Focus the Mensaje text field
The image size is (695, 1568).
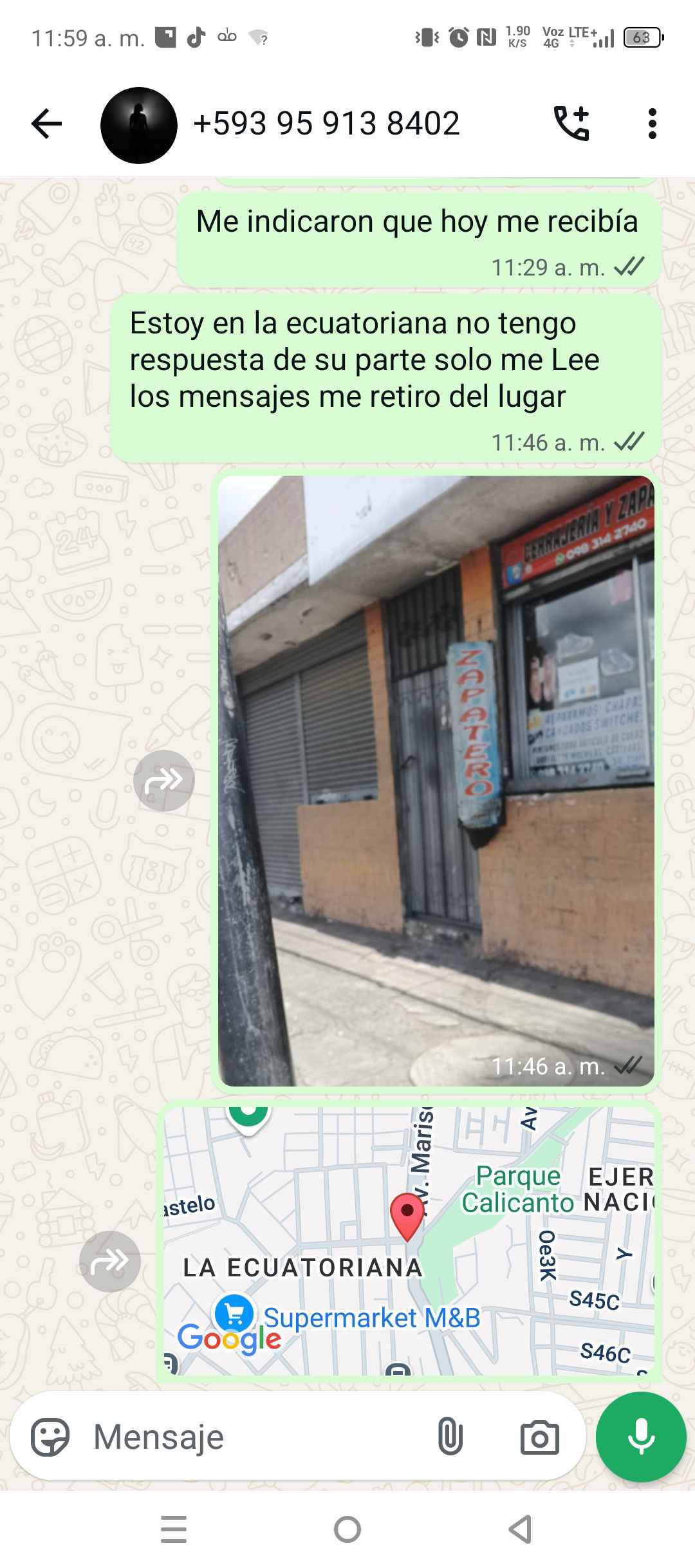[257, 1437]
